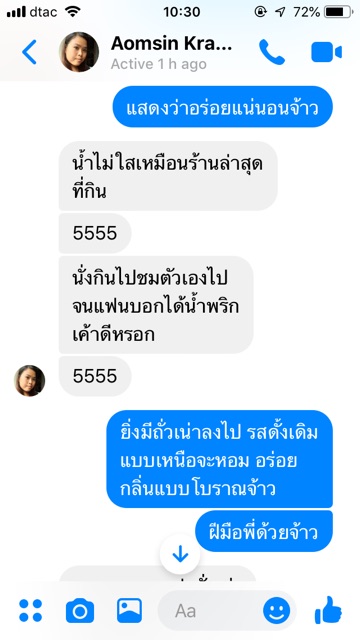Open the emoji smiley picker

276,611
